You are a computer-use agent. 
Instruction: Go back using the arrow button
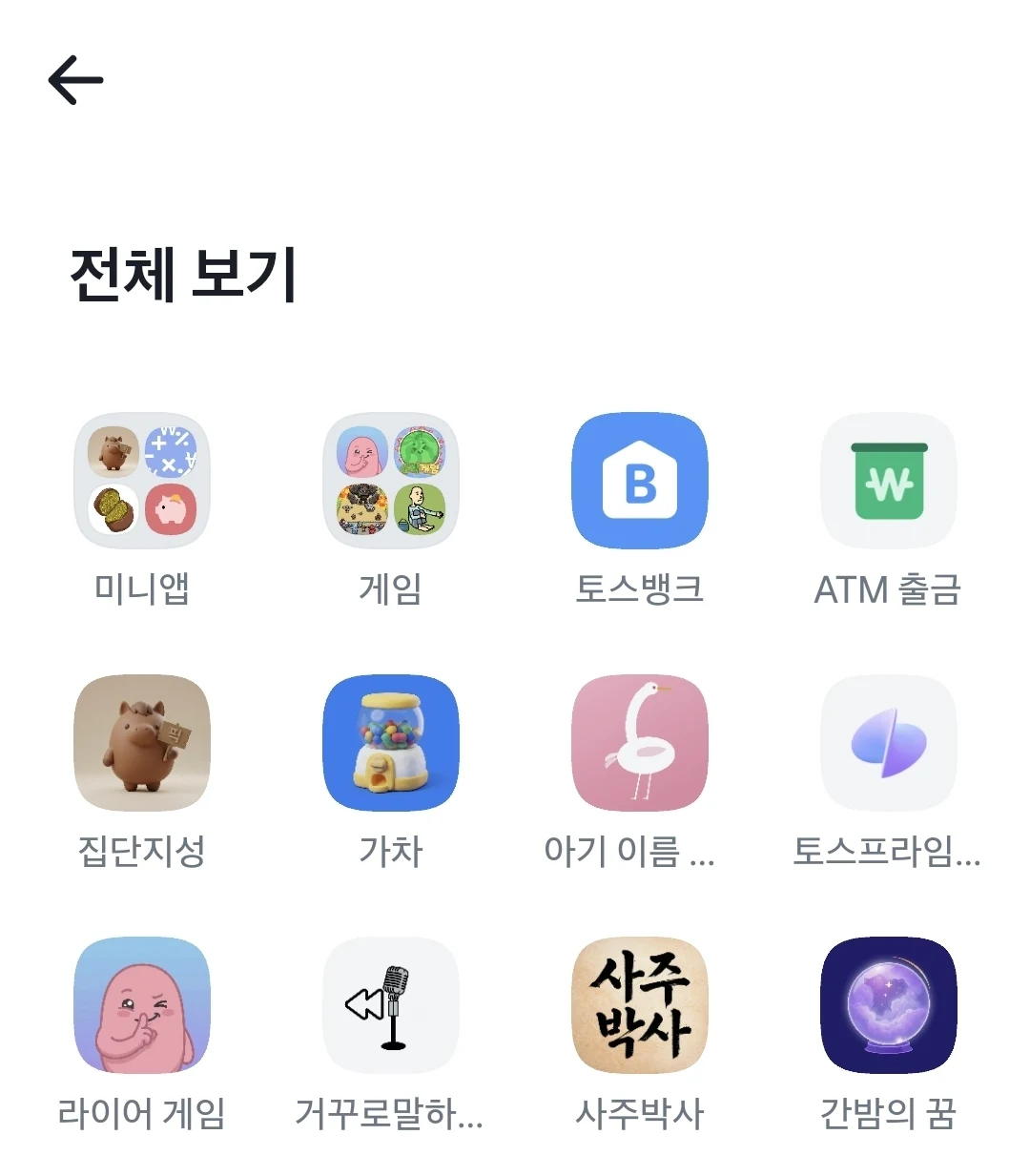(x=75, y=79)
